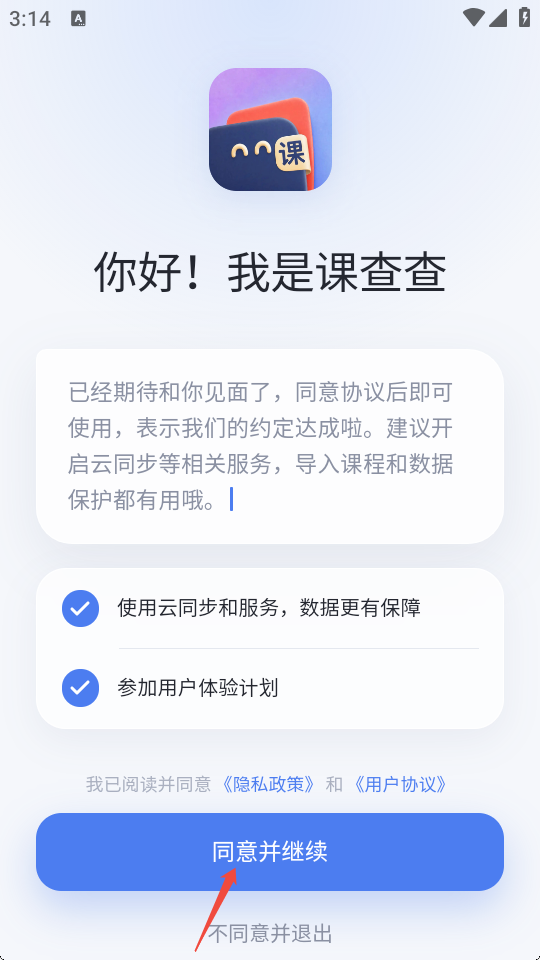This screenshot has height=960, width=540.
Task: Open the 《隐私政策》 link
Action: click(x=268, y=784)
